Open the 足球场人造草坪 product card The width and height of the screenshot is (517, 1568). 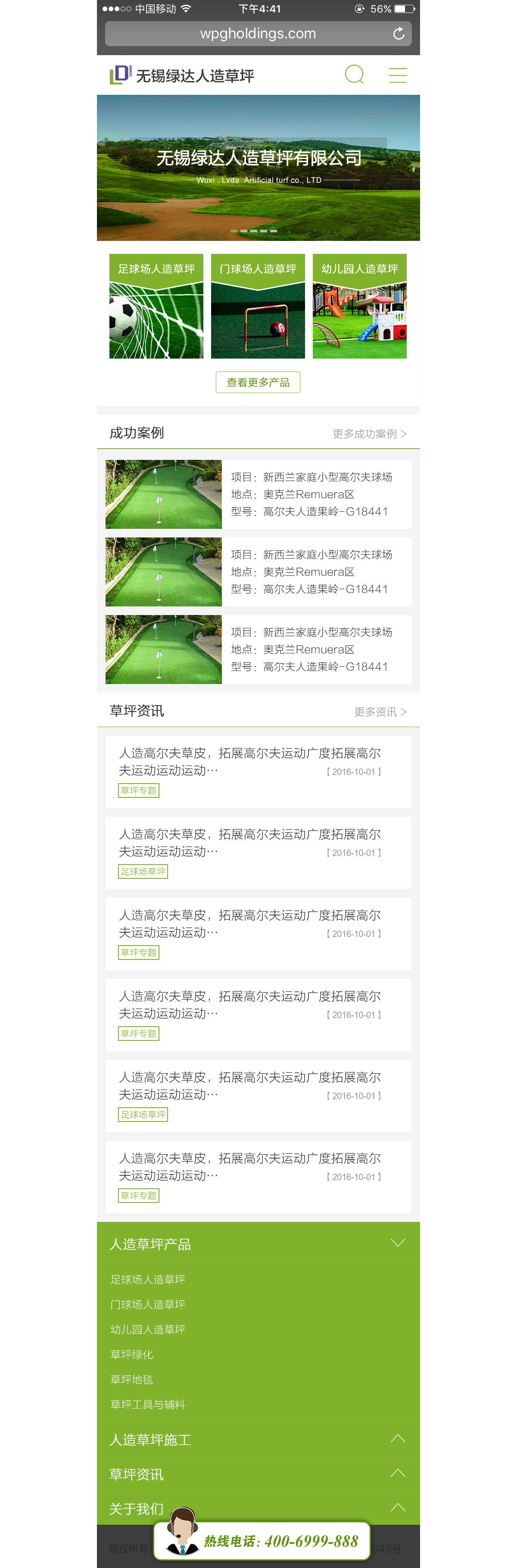click(x=156, y=306)
